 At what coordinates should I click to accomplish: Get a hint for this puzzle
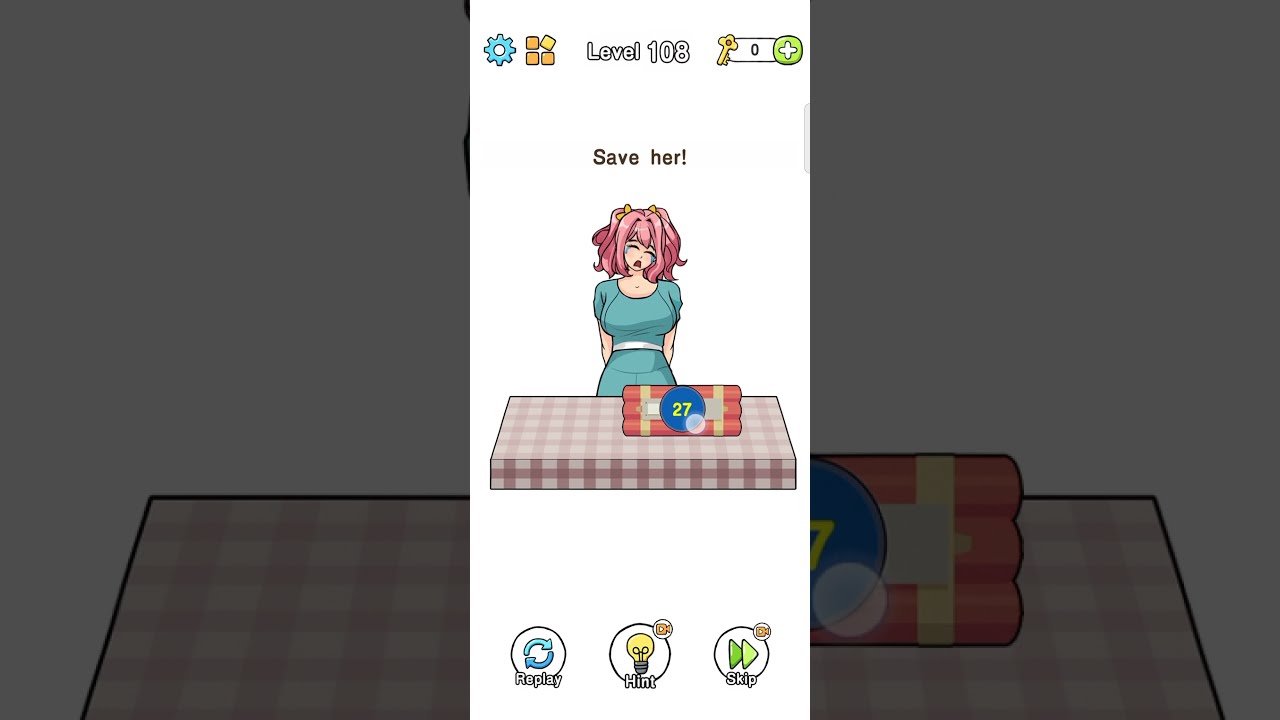640,656
